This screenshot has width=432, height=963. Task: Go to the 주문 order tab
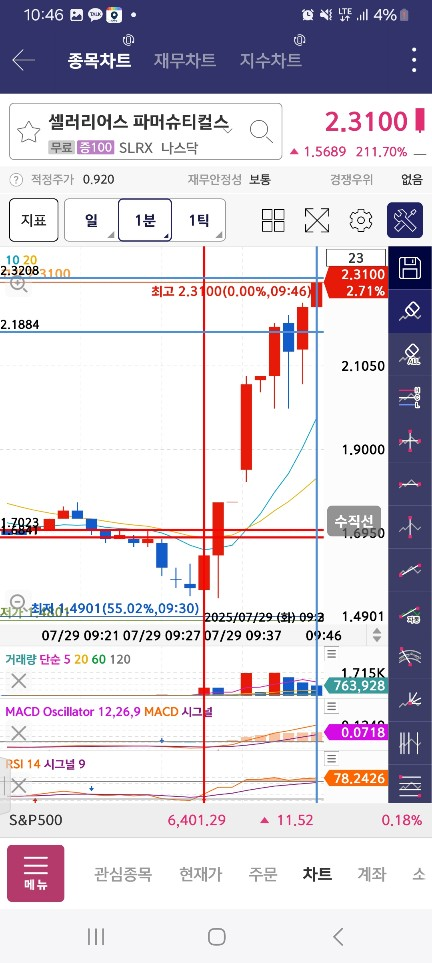(263, 874)
